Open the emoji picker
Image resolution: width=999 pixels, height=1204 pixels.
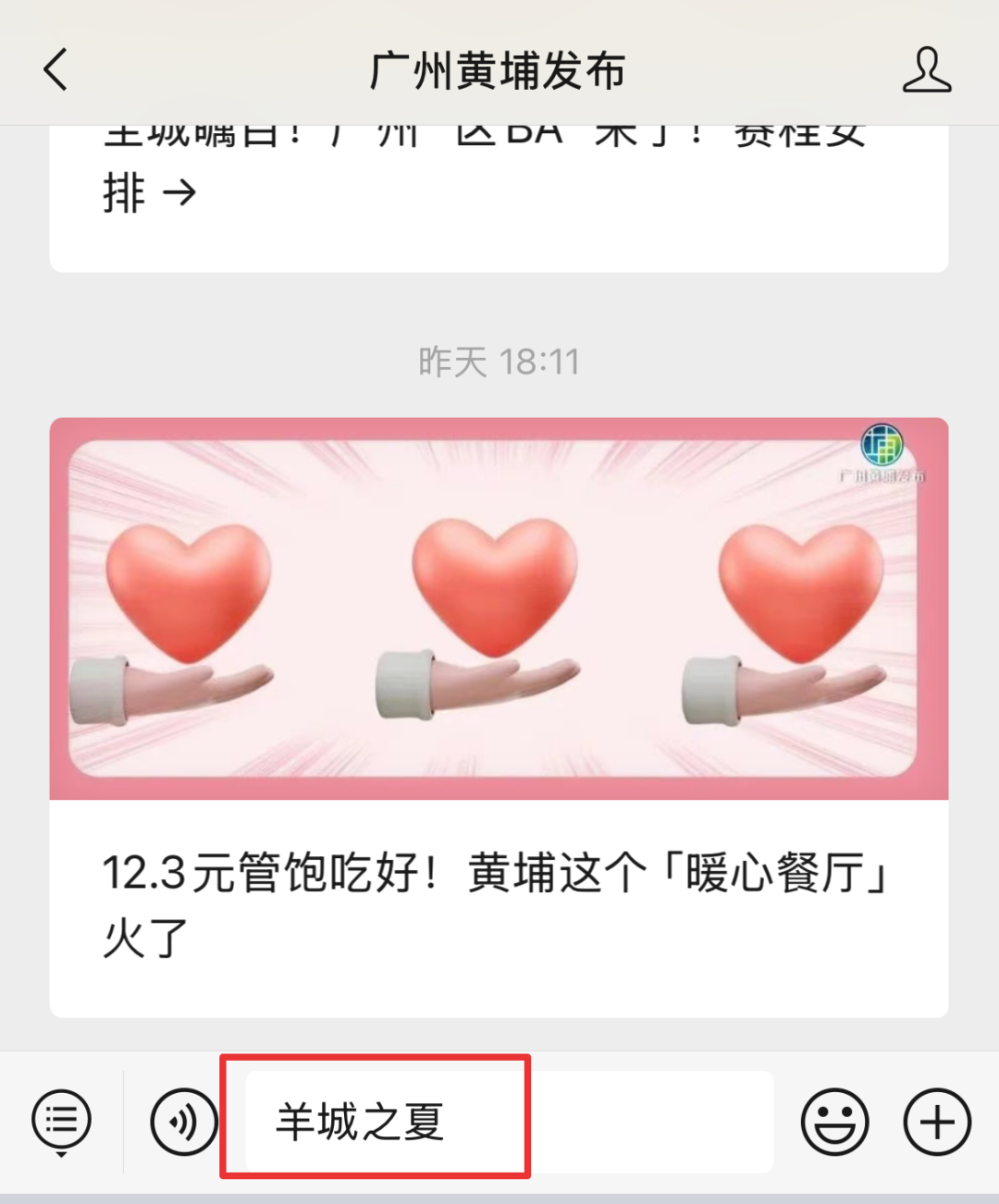click(834, 1122)
